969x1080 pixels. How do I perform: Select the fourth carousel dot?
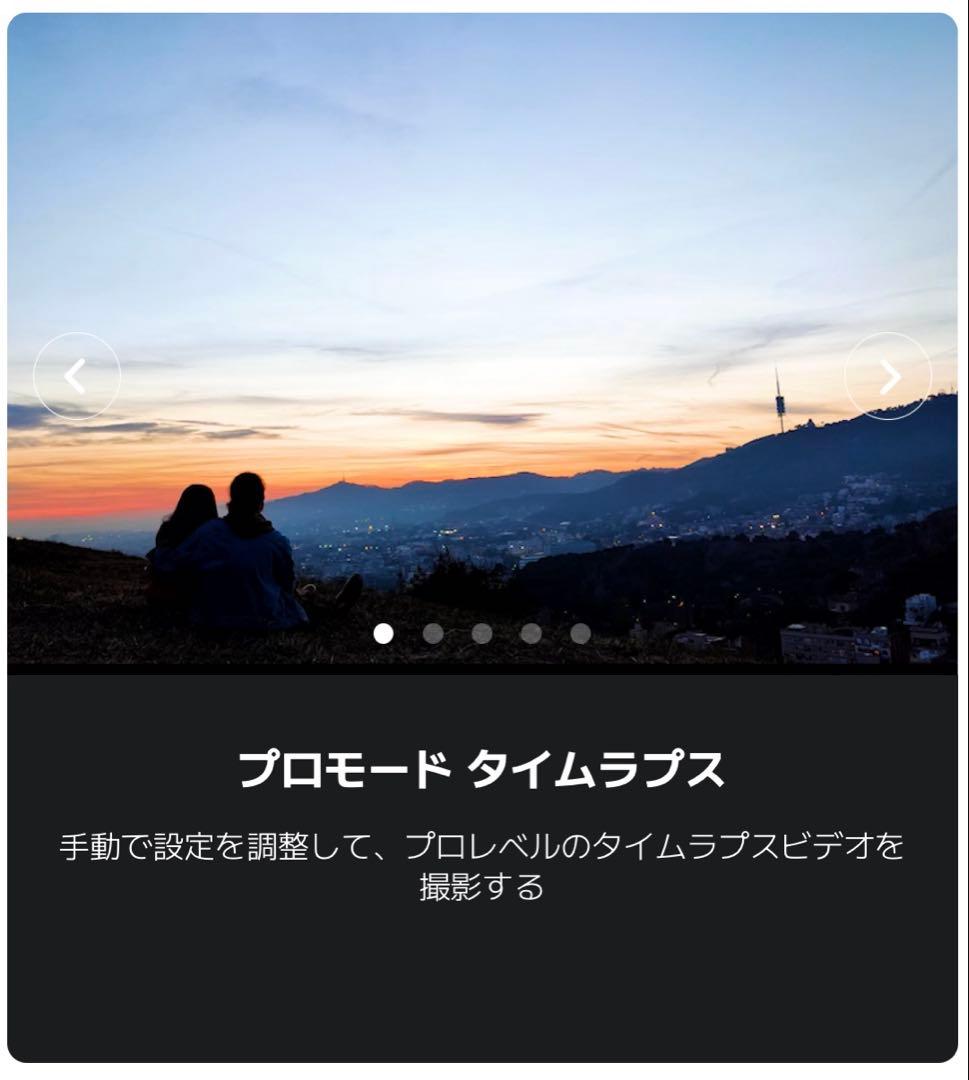[x=528, y=632]
